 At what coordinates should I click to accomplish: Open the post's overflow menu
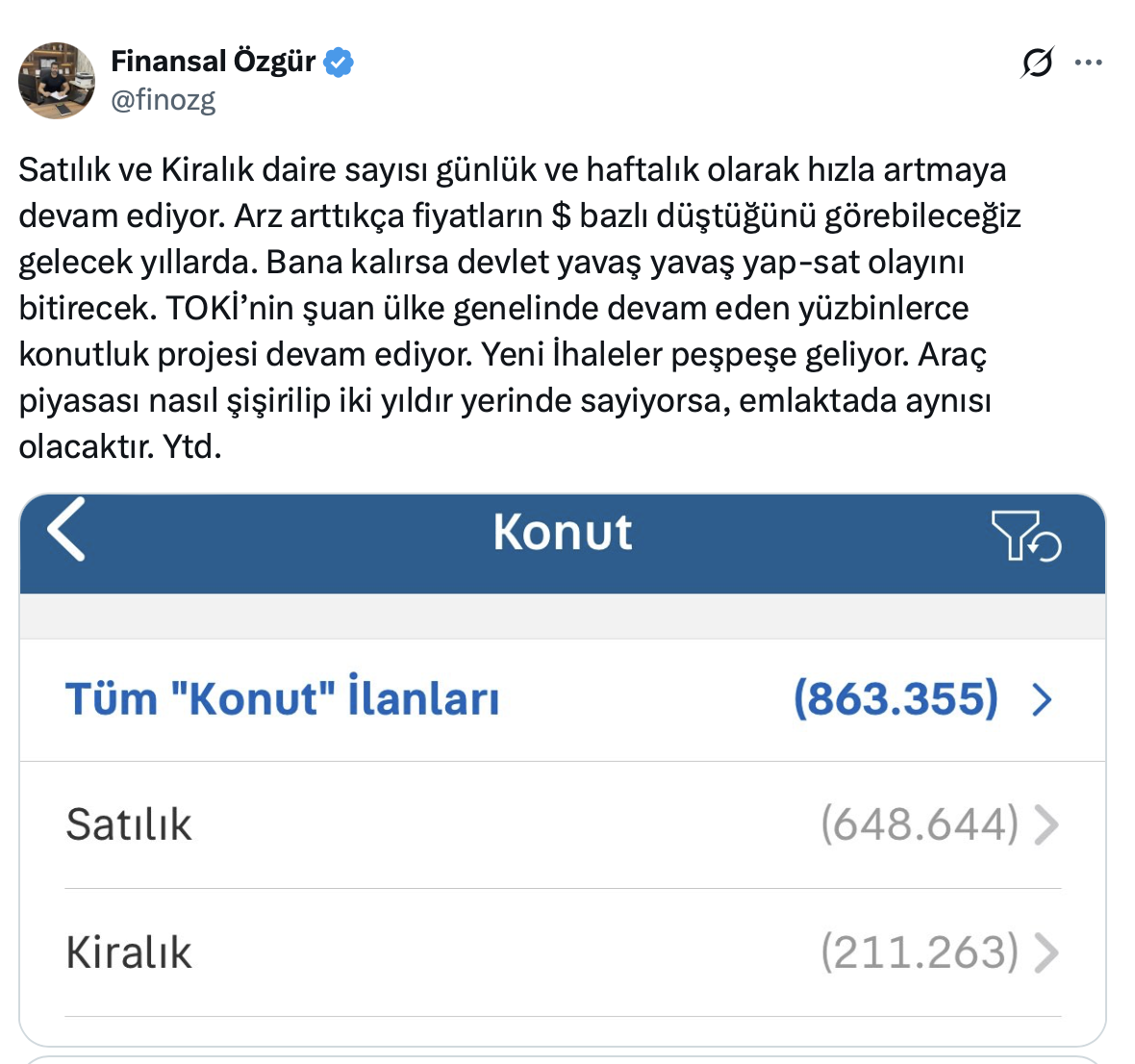pyautogui.click(x=1088, y=63)
